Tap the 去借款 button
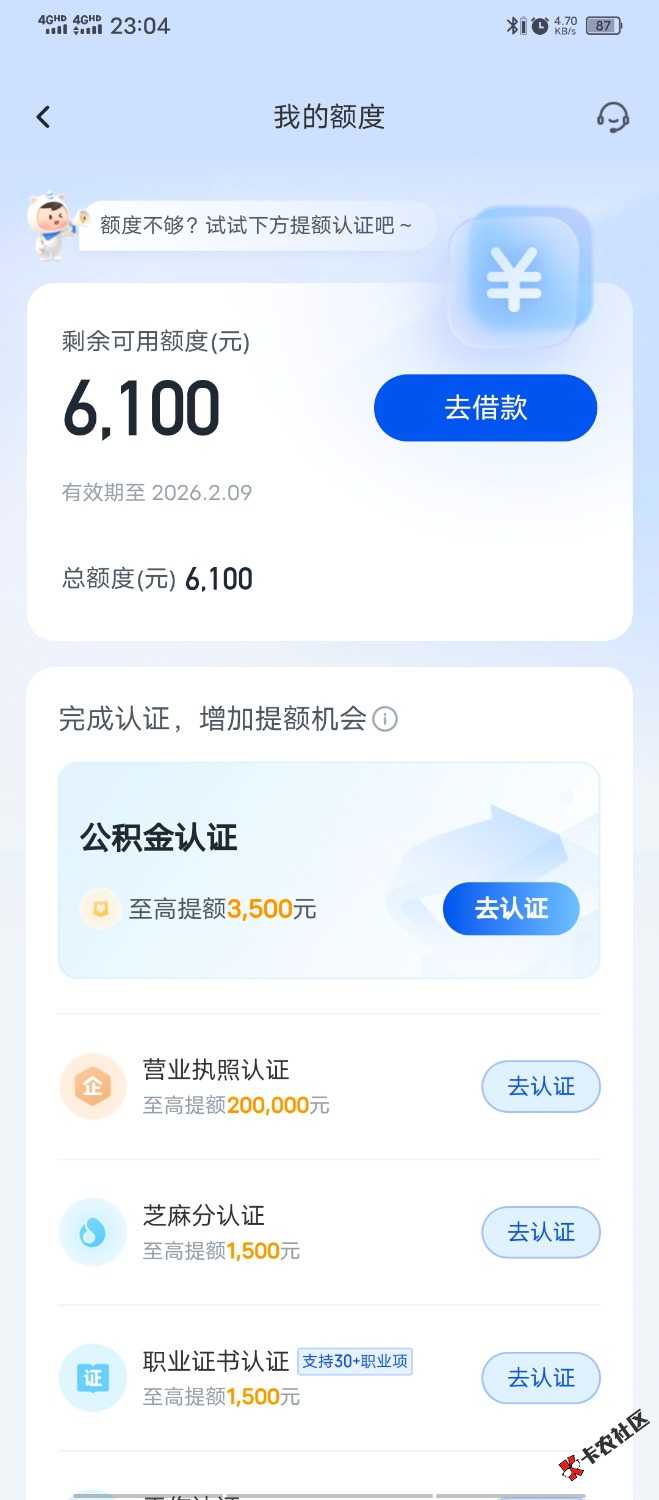This screenshot has height=1500, width=659. coord(485,408)
